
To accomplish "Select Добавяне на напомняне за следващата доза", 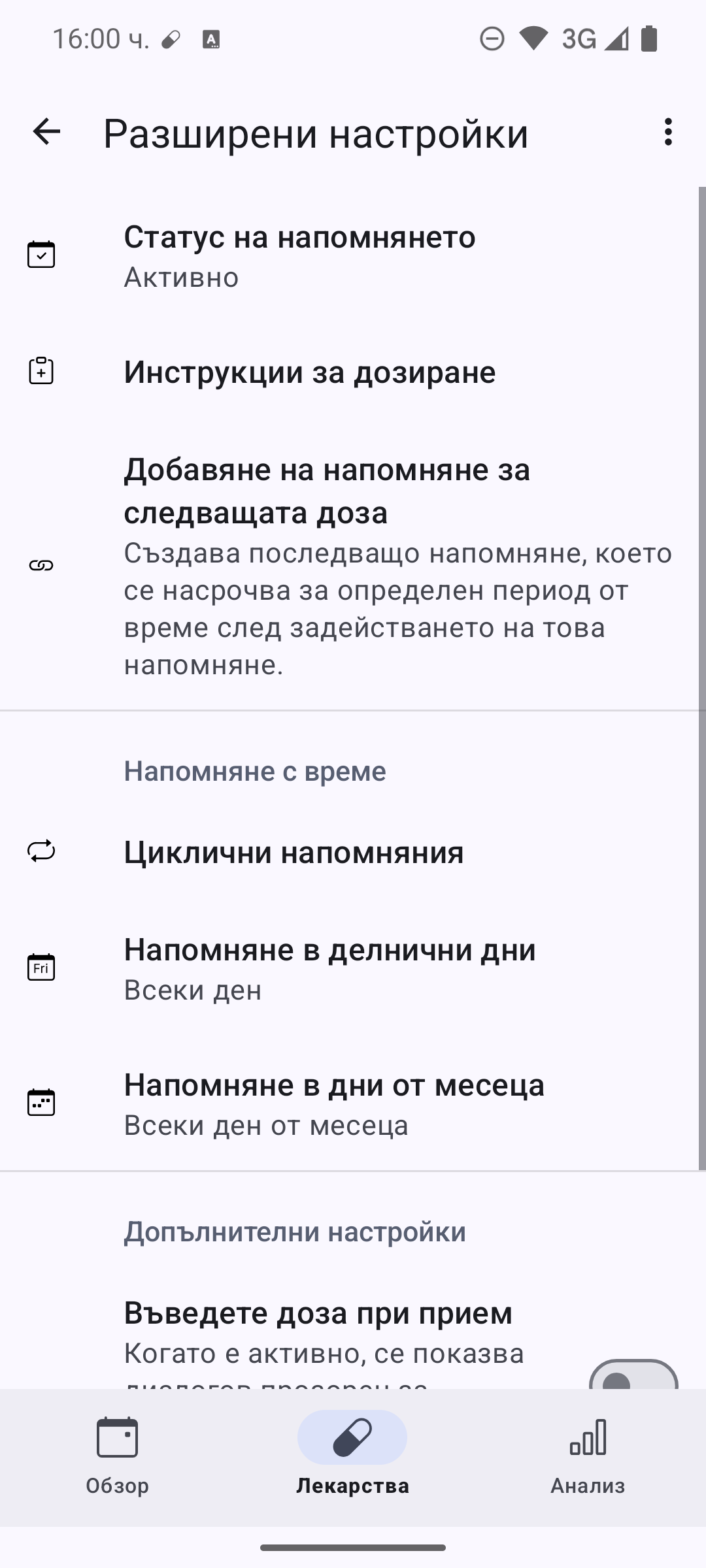I will [x=353, y=566].
